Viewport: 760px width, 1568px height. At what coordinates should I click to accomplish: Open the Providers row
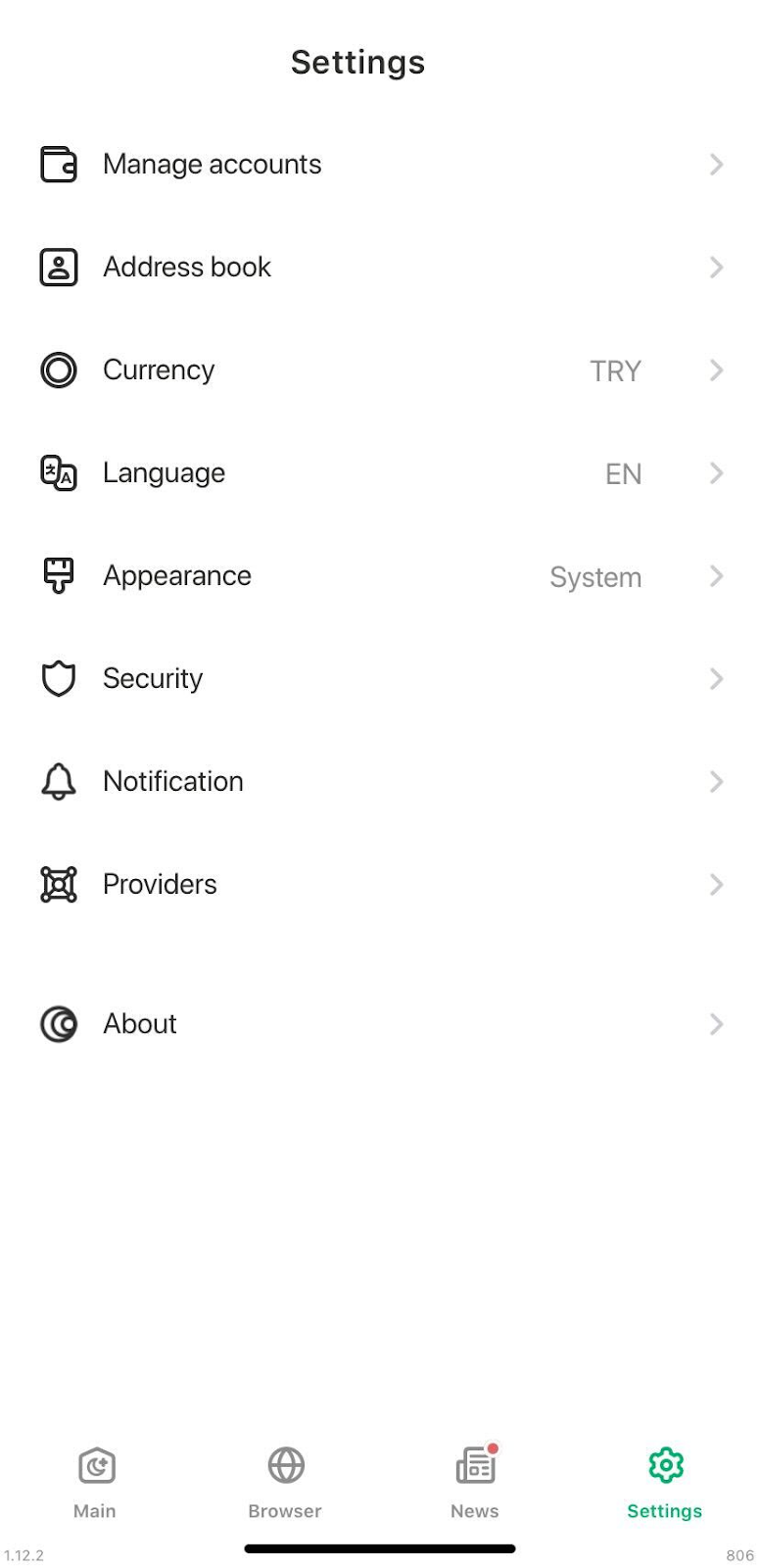coord(380,885)
